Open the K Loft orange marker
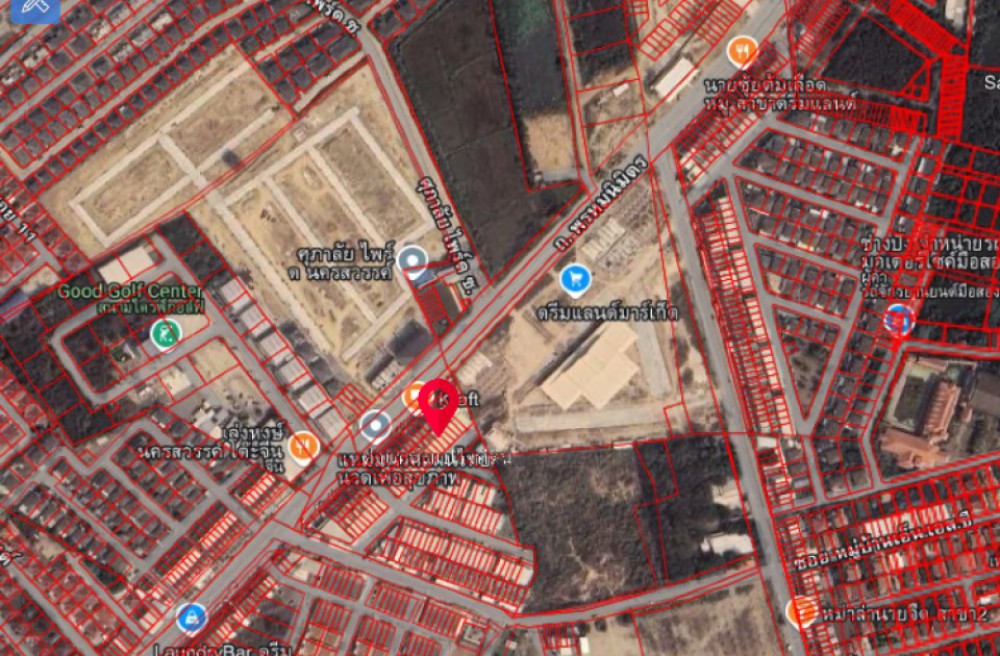 pos(415,396)
